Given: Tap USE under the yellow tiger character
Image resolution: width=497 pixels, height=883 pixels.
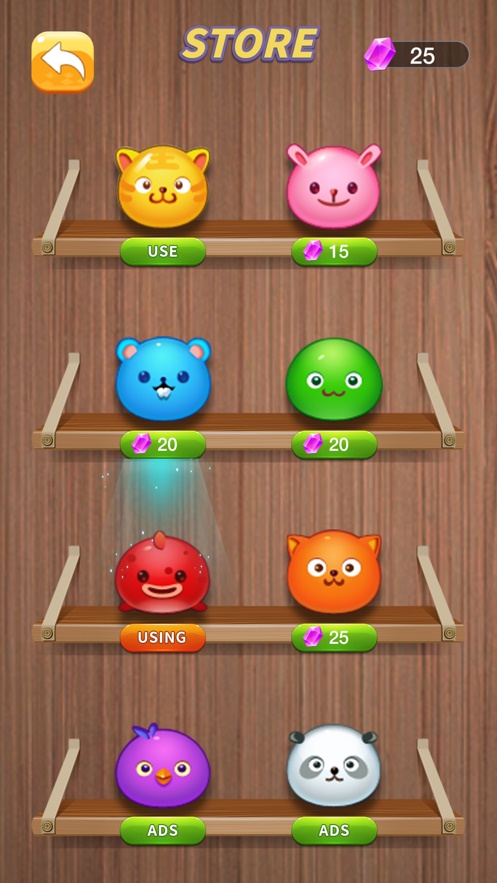Looking at the screenshot, I should tap(163, 251).
